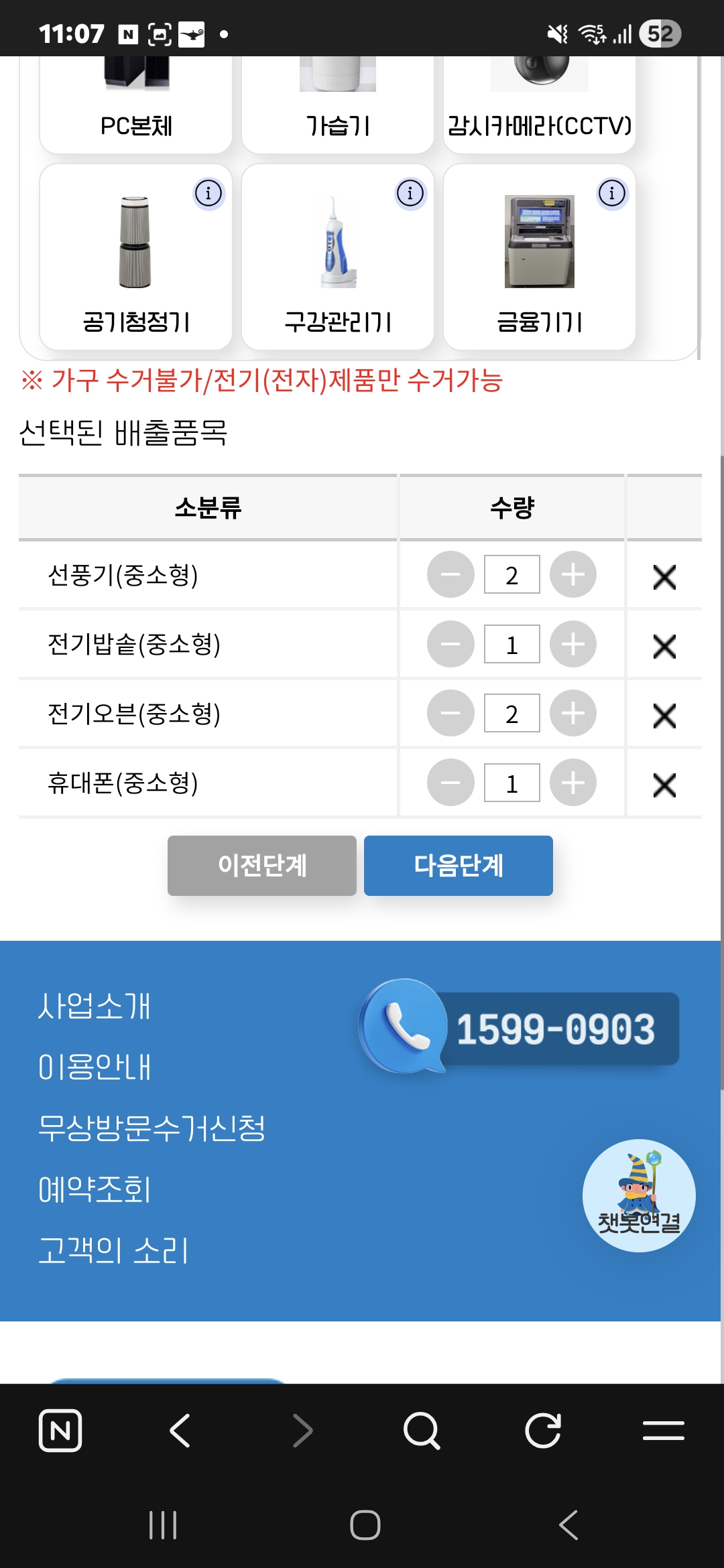This screenshot has width=724, height=1568.
Task: Select the 공기청정기 item card
Action: point(136,258)
